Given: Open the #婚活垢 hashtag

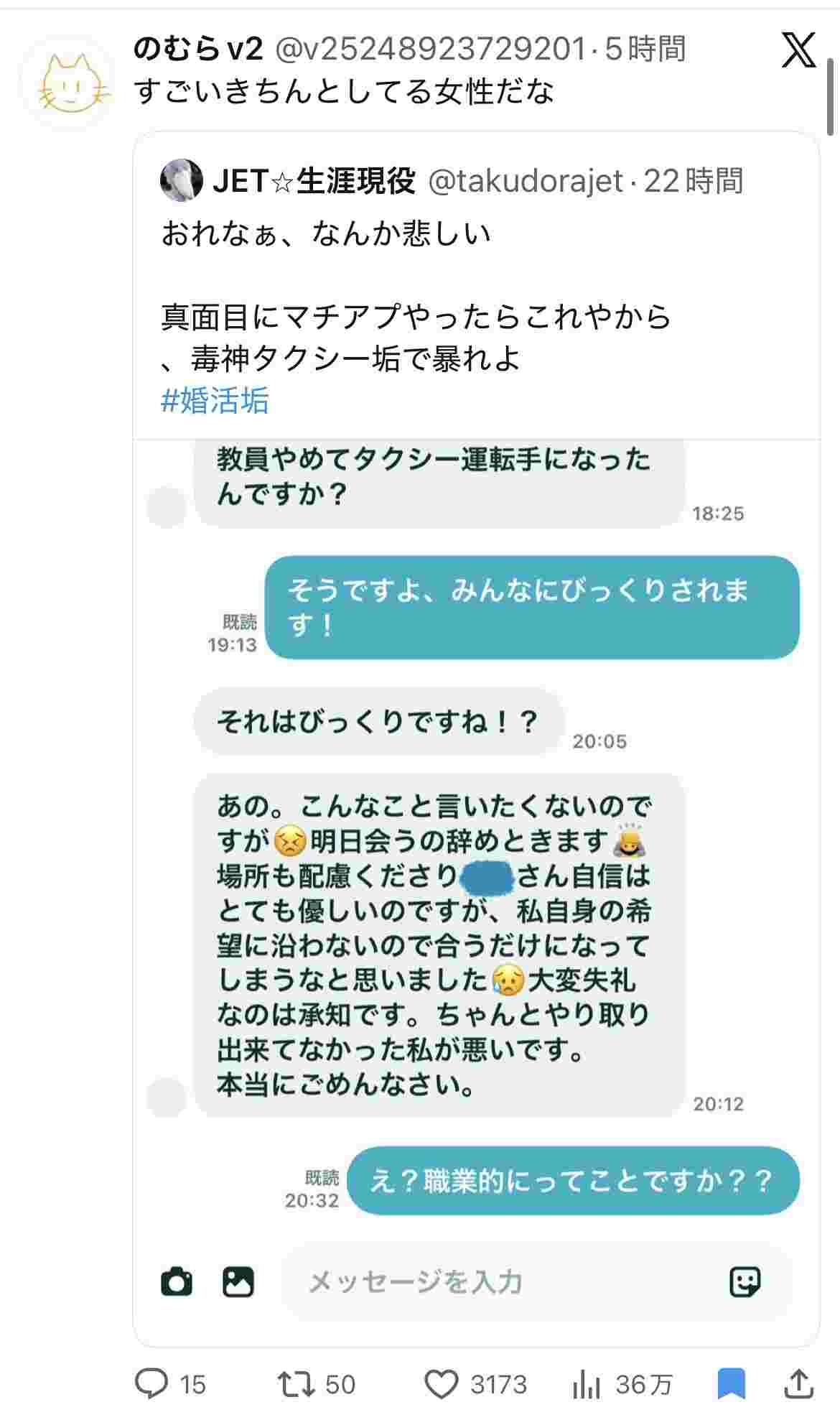Looking at the screenshot, I should pos(215,400).
